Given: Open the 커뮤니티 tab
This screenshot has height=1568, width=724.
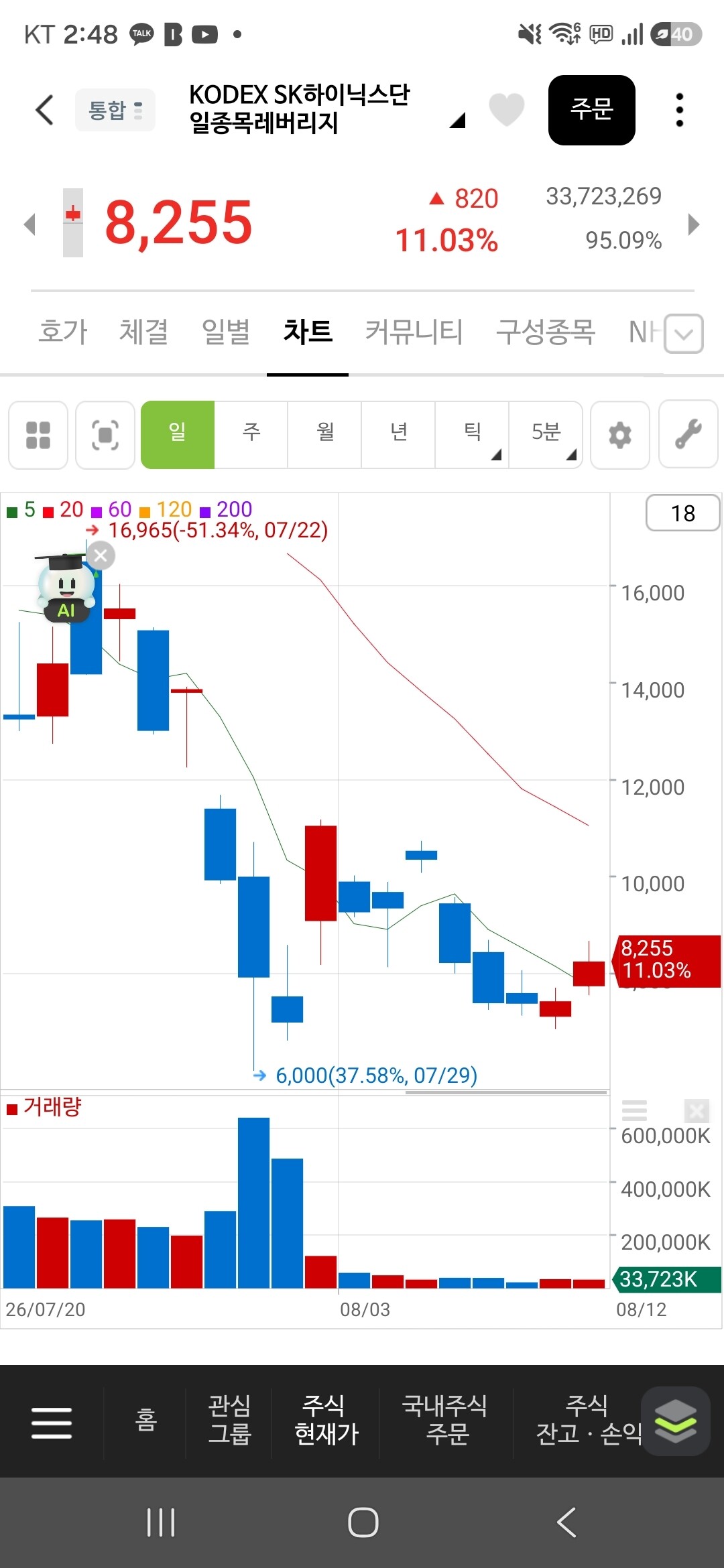Looking at the screenshot, I should pyautogui.click(x=414, y=332).
